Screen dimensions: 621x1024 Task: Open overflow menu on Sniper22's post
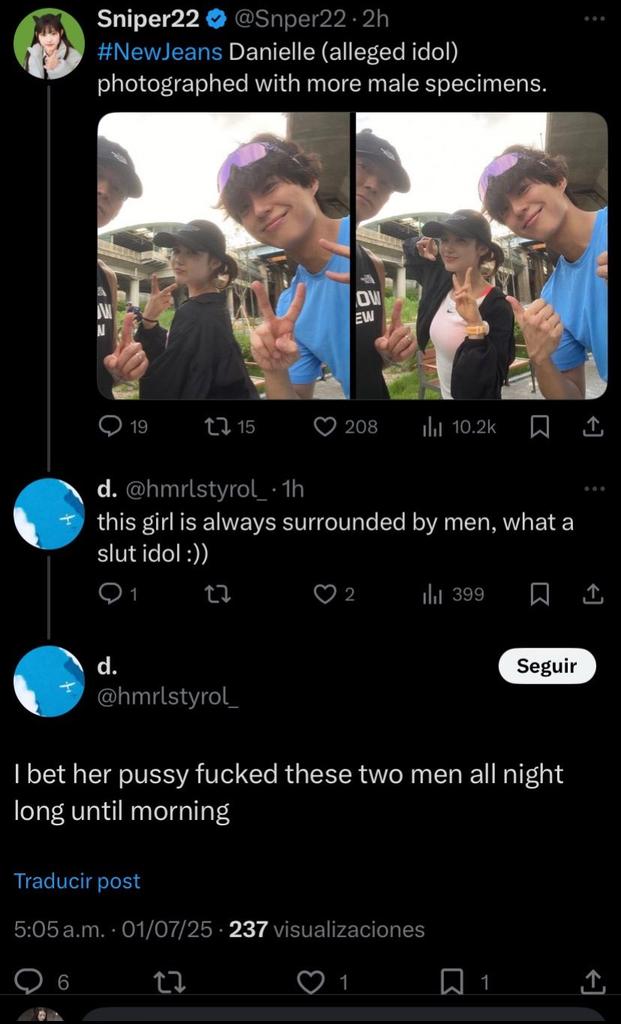click(594, 19)
